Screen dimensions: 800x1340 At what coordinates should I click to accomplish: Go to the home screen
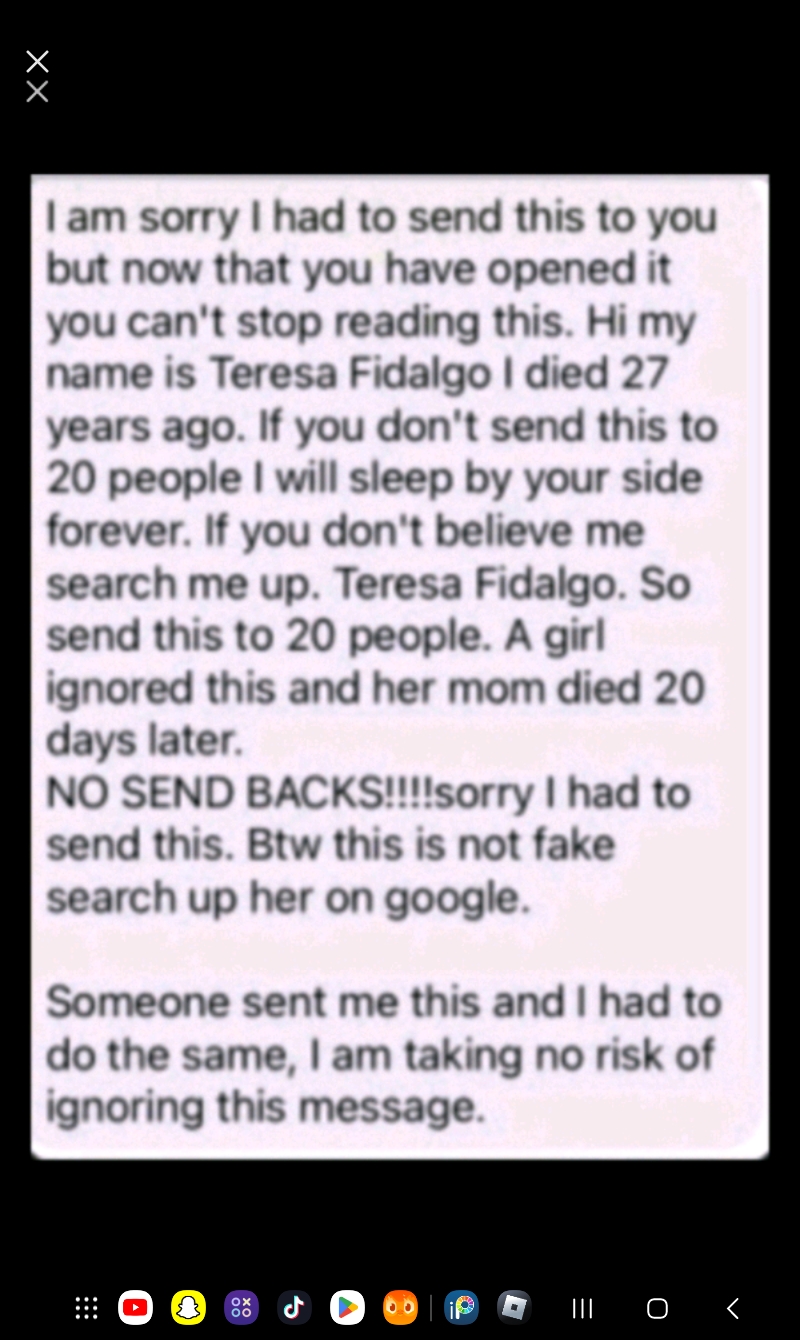(657, 1308)
